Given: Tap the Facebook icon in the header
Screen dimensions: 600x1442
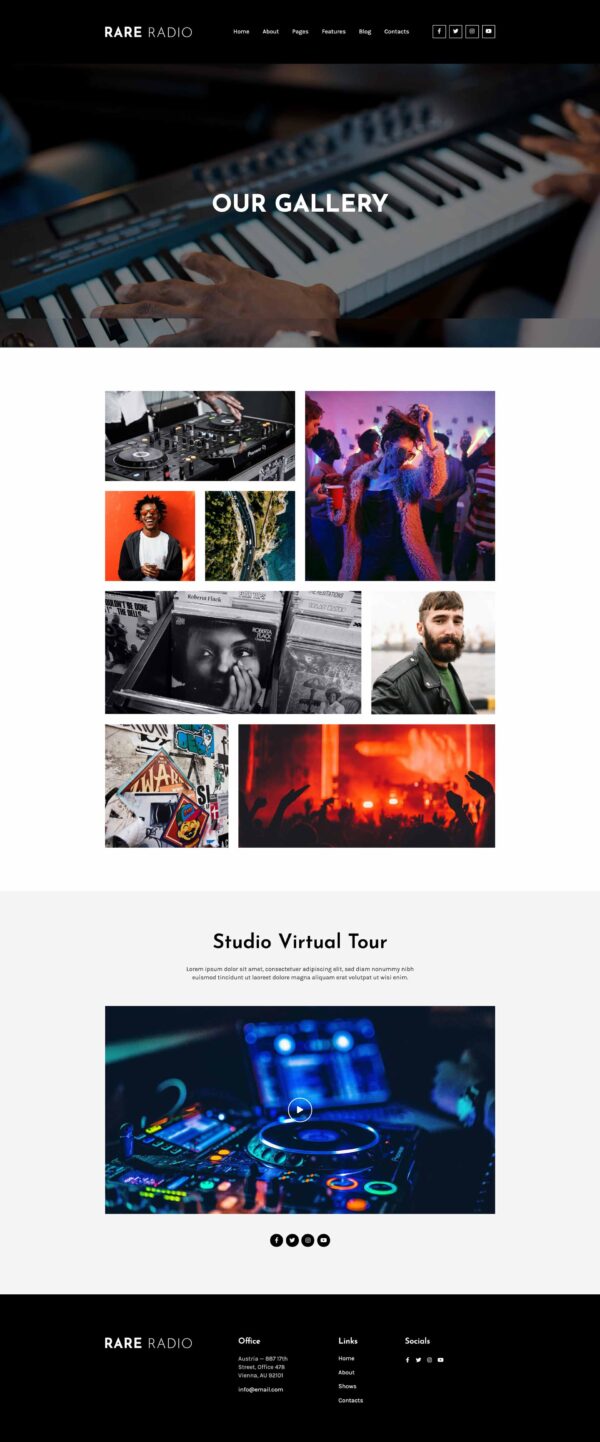Looking at the screenshot, I should coord(439,32).
